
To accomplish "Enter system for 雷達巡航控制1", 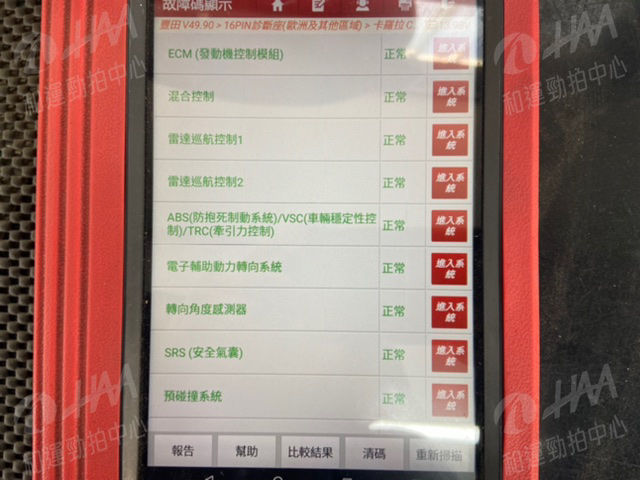I will [x=450, y=139].
